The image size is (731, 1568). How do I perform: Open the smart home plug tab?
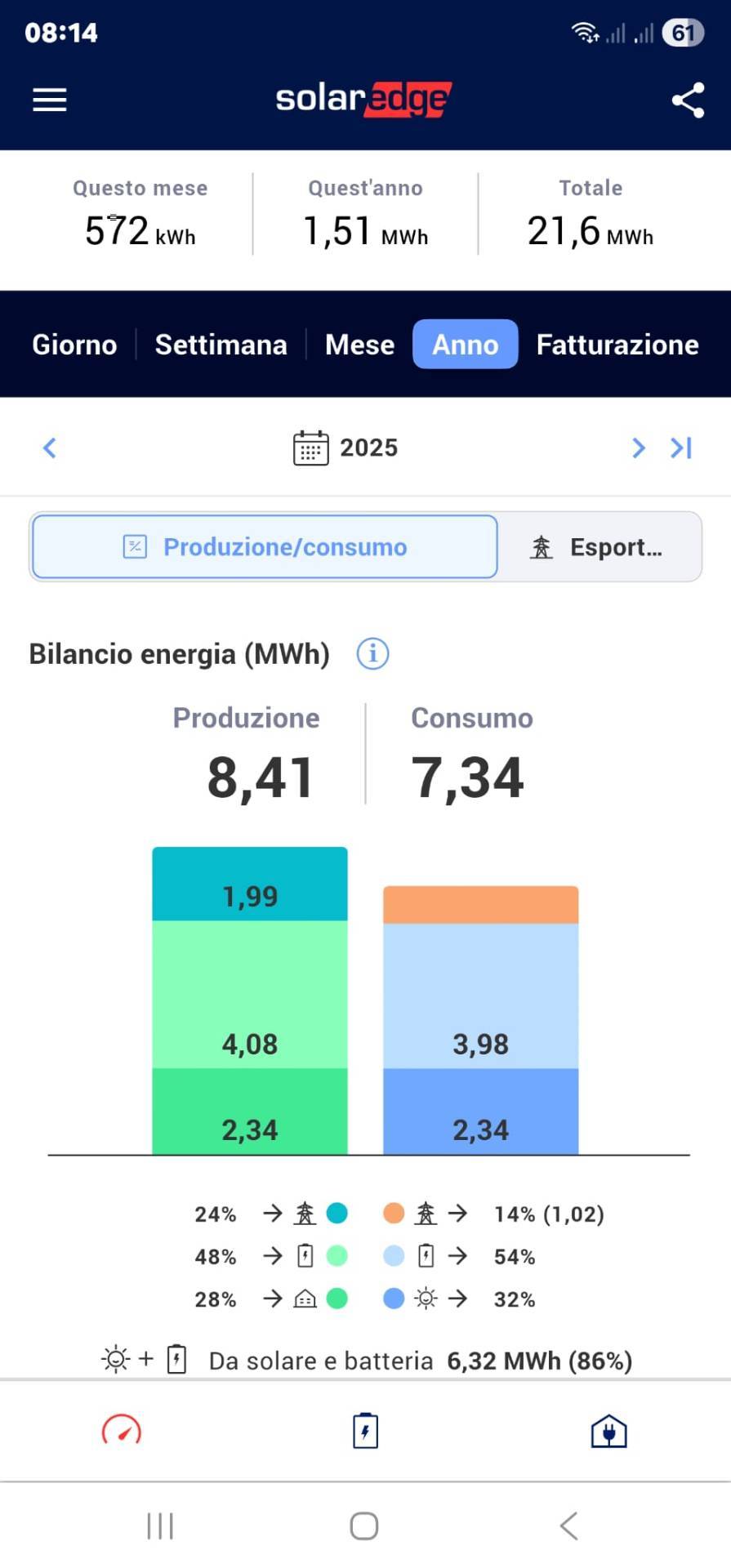608,1431
